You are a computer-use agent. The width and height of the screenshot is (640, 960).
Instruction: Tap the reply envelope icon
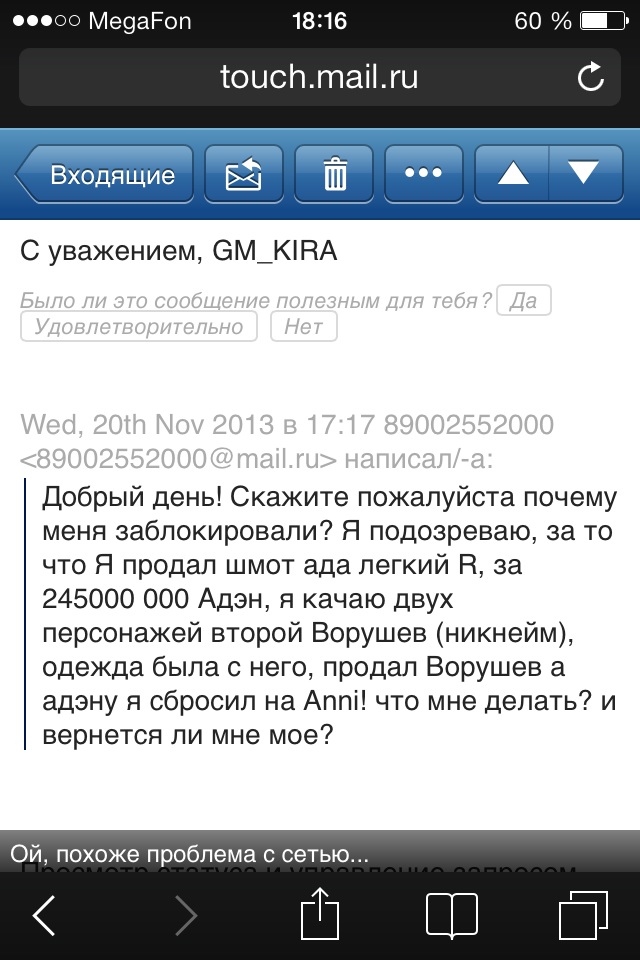[243, 175]
